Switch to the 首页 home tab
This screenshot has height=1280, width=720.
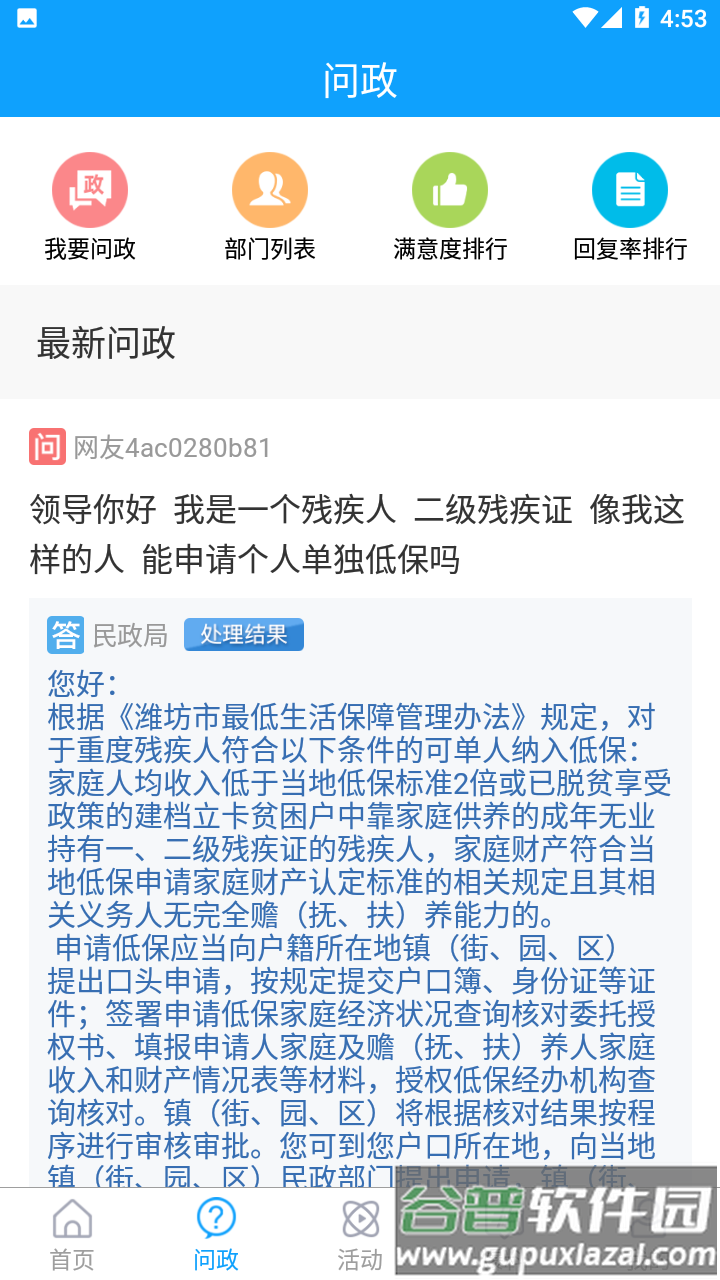click(x=72, y=1234)
